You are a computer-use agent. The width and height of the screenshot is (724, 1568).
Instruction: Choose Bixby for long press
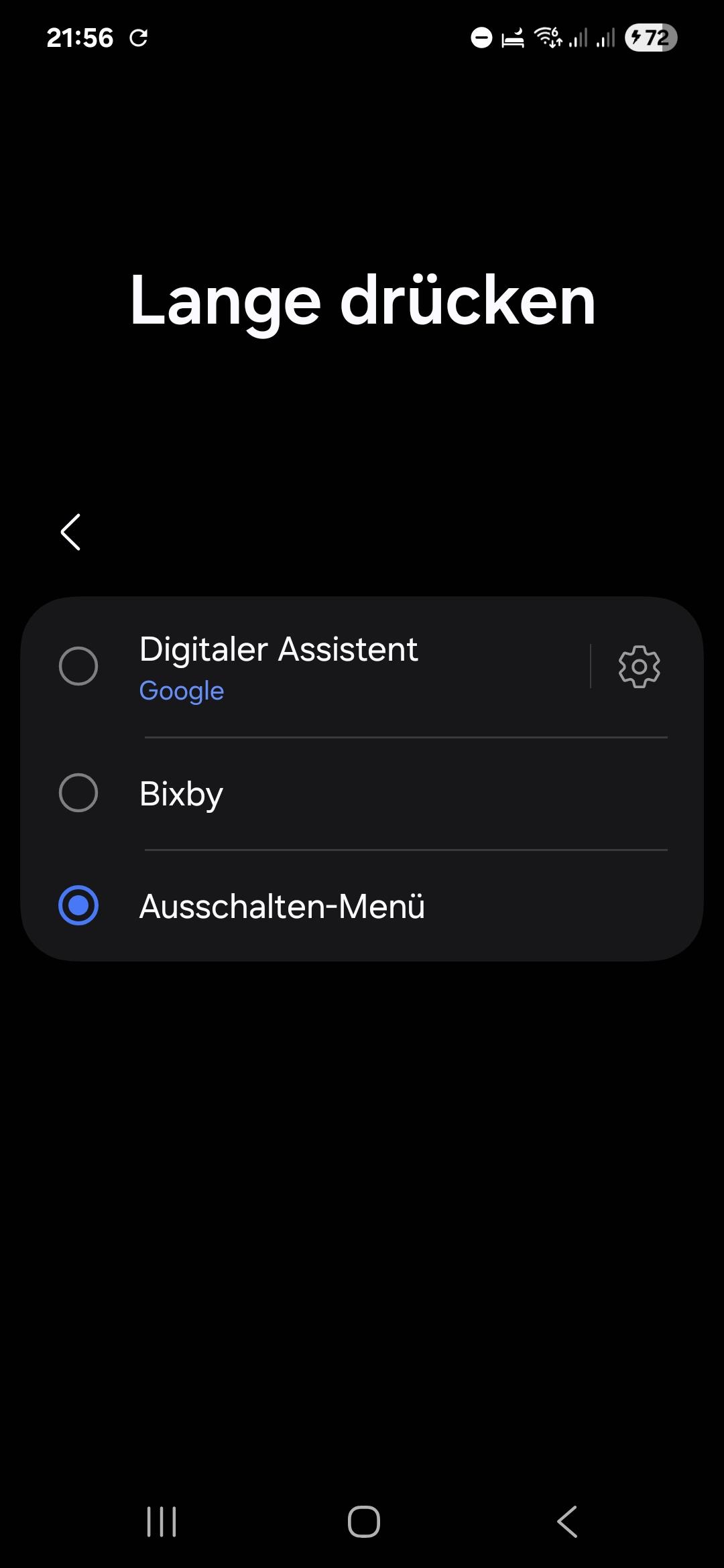click(362, 793)
